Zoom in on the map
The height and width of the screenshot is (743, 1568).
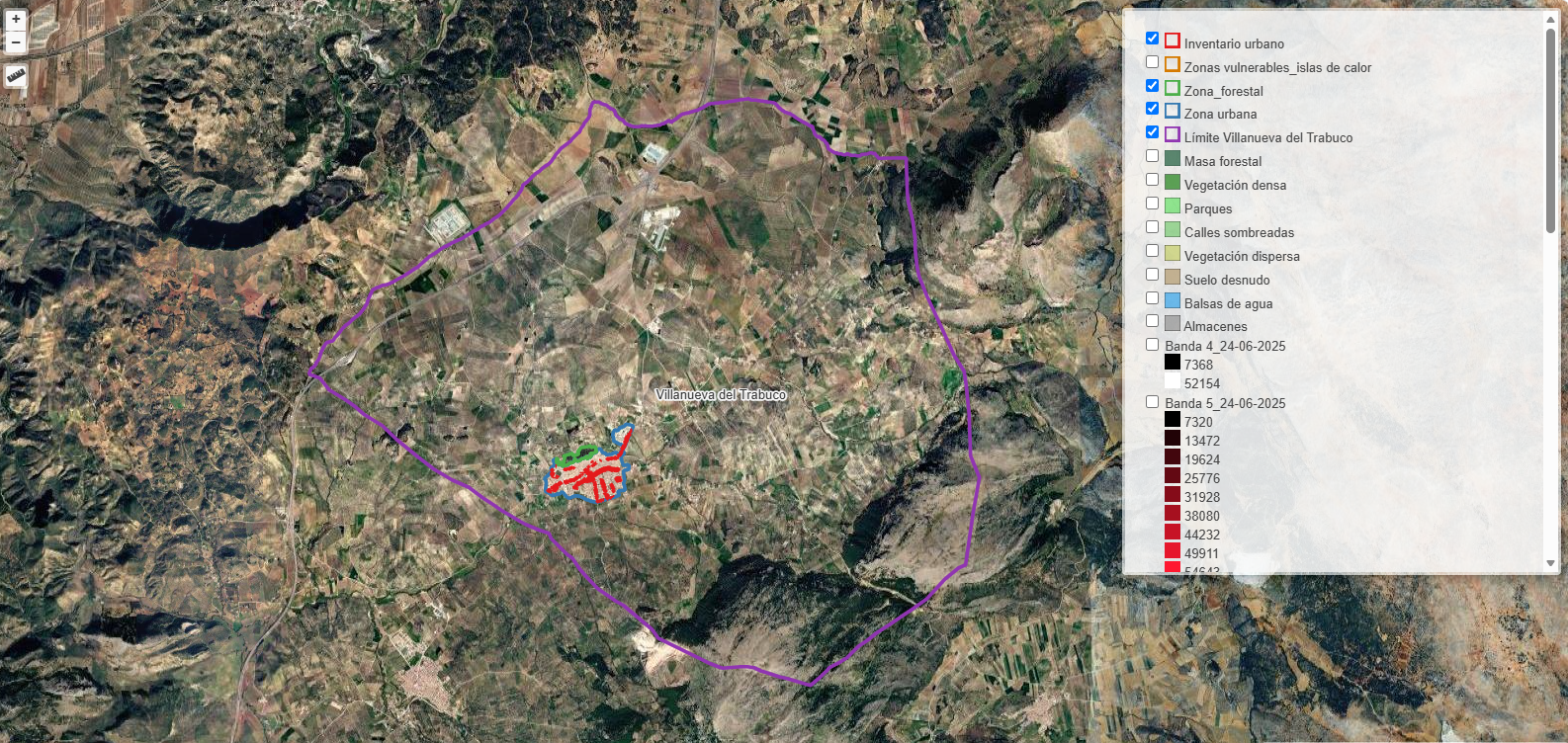point(16,20)
